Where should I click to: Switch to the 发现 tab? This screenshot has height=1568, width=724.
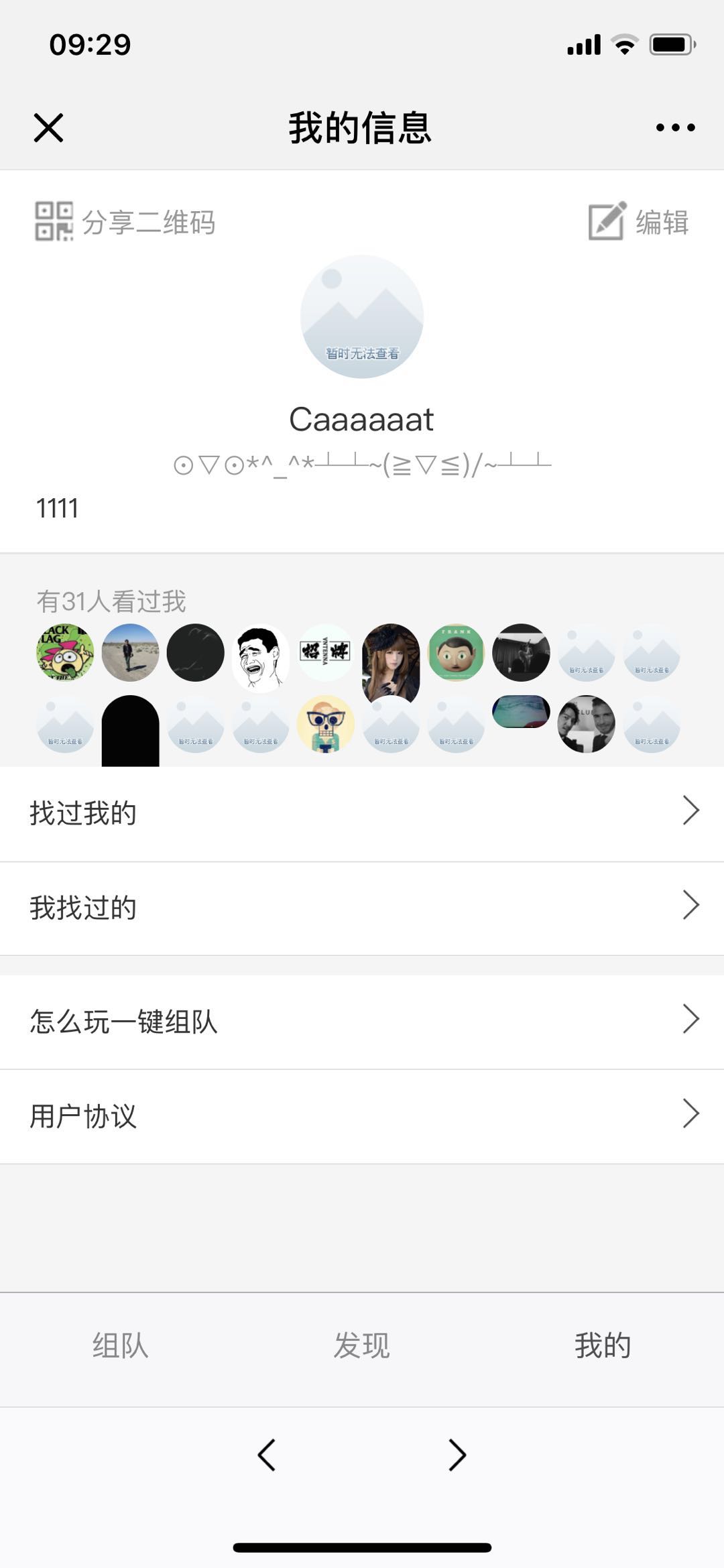(362, 1346)
